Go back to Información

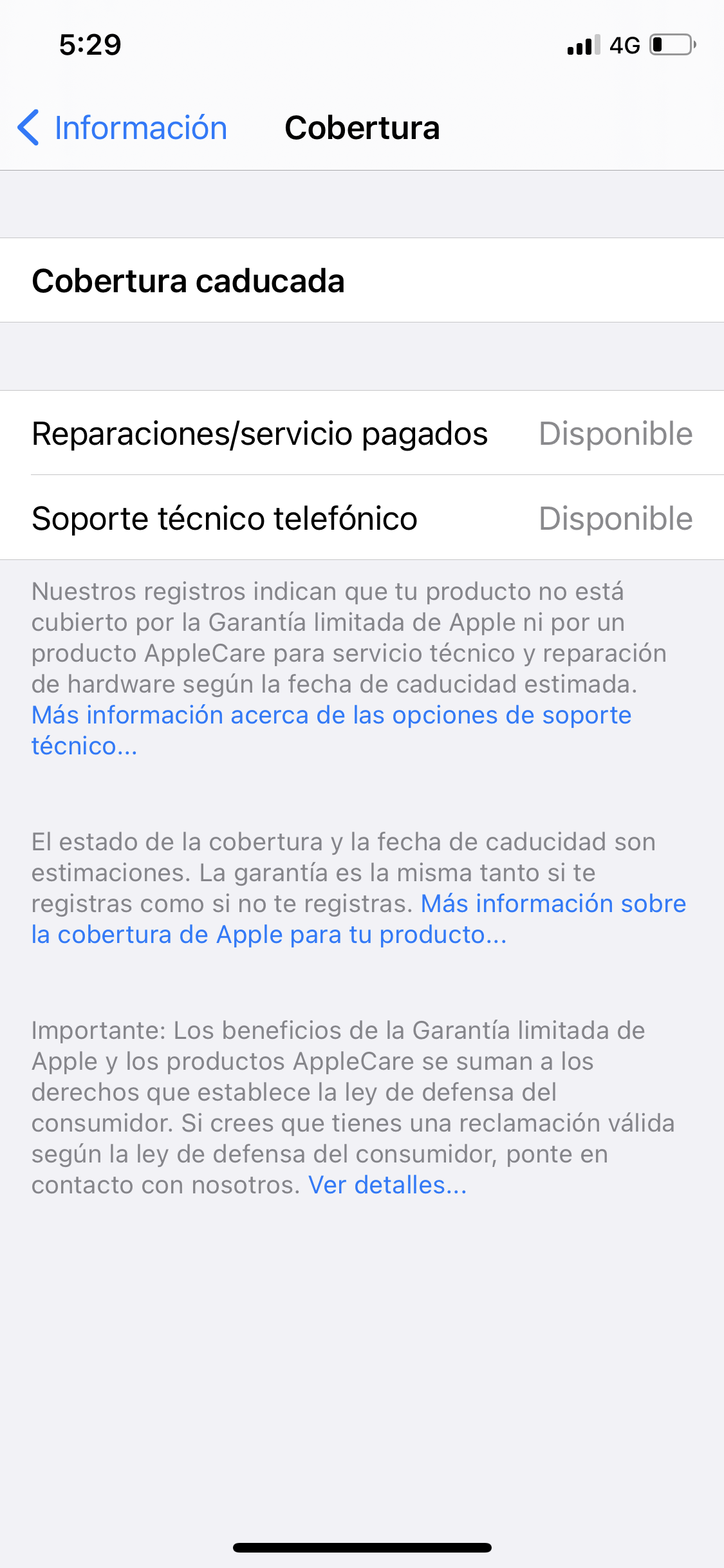point(122,127)
